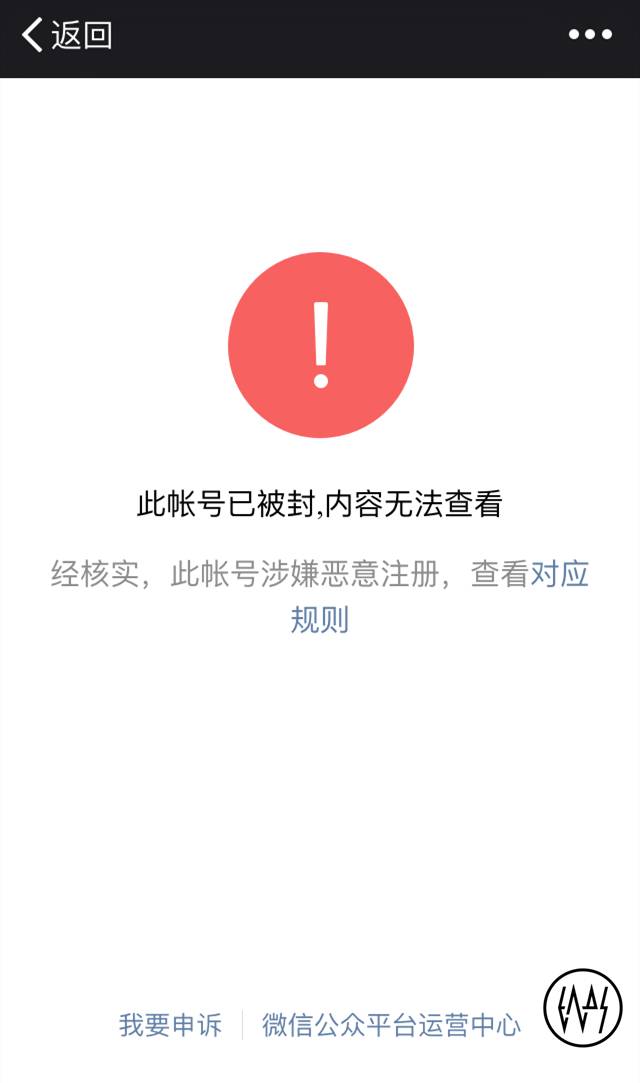Open 微信公众平台运营中心 link
Image resolution: width=640 pixels, height=1083 pixels.
[391, 1025]
